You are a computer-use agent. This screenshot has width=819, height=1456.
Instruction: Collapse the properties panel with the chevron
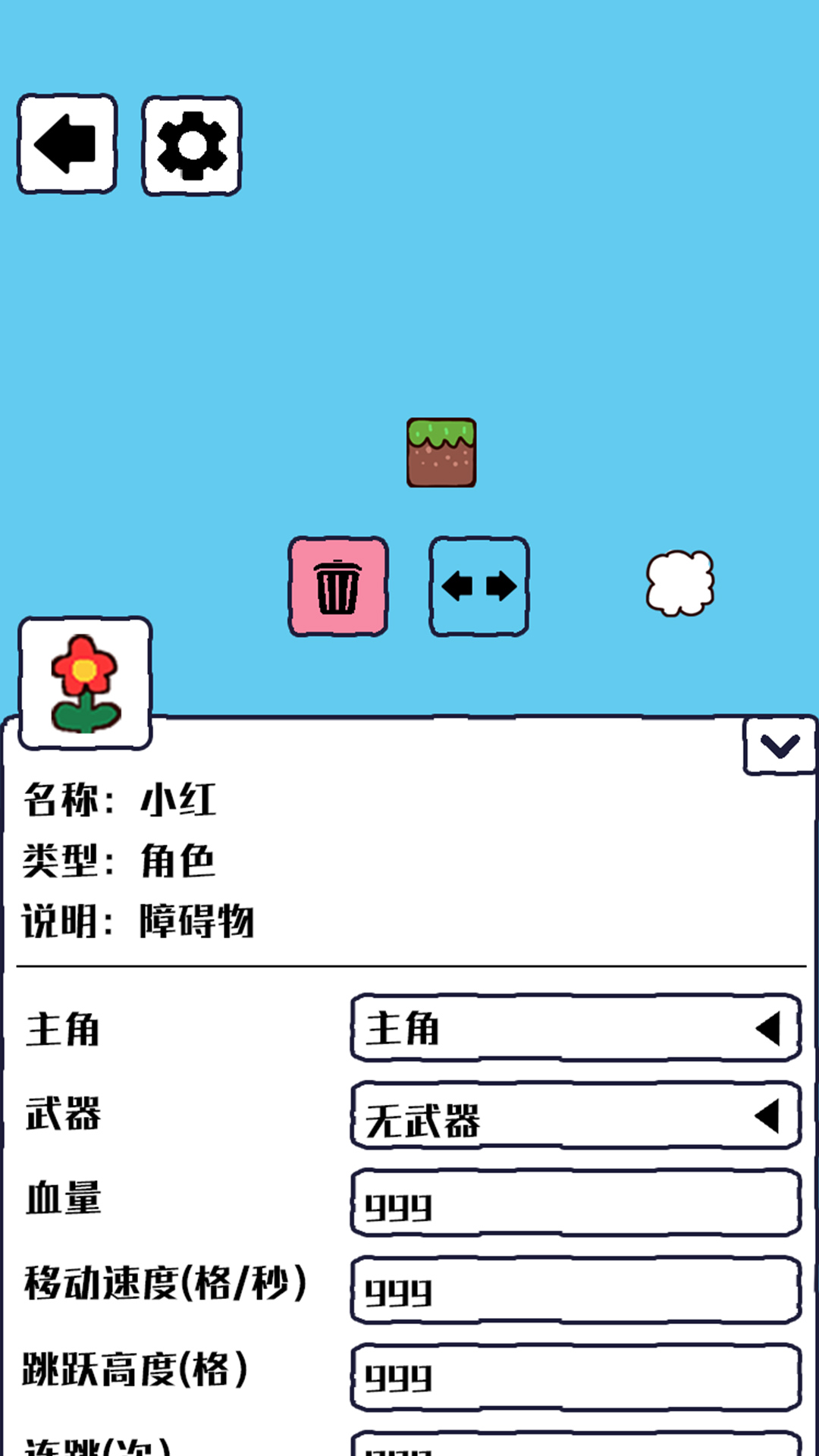coord(780,746)
